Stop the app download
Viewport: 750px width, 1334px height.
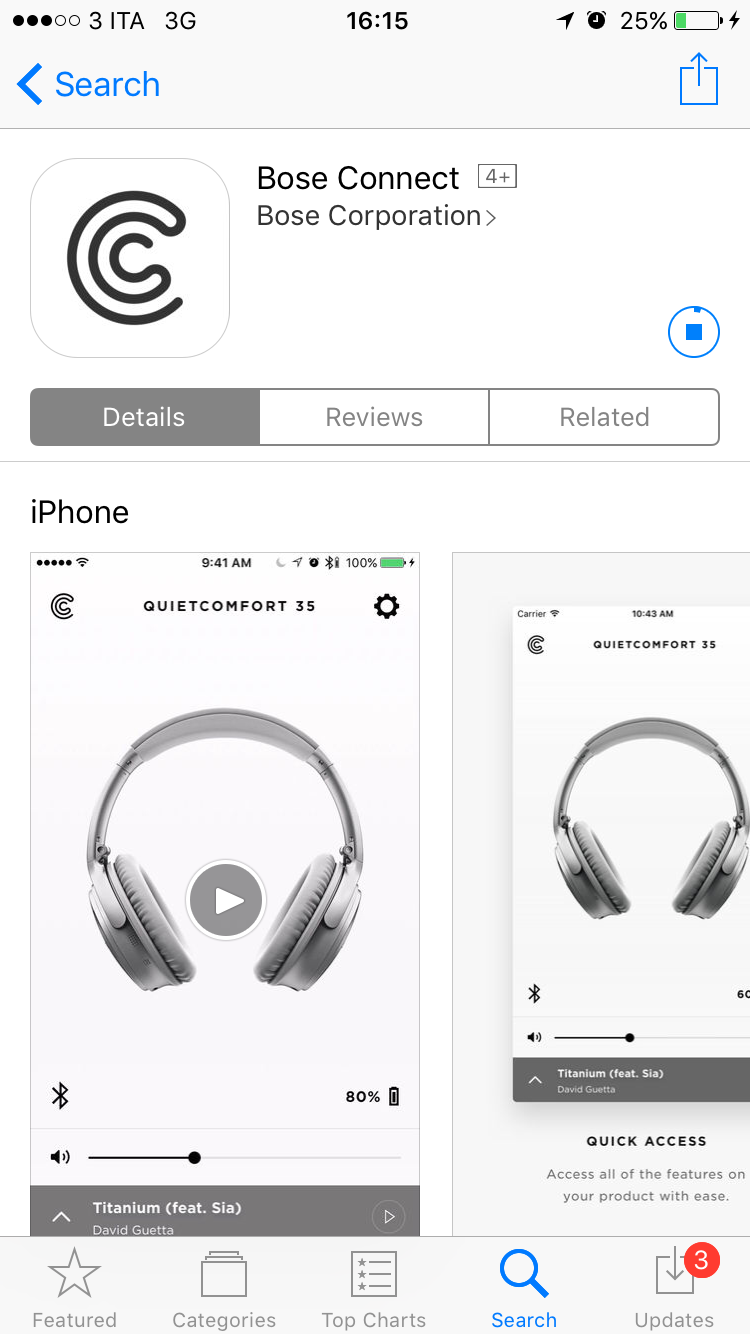tap(694, 331)
